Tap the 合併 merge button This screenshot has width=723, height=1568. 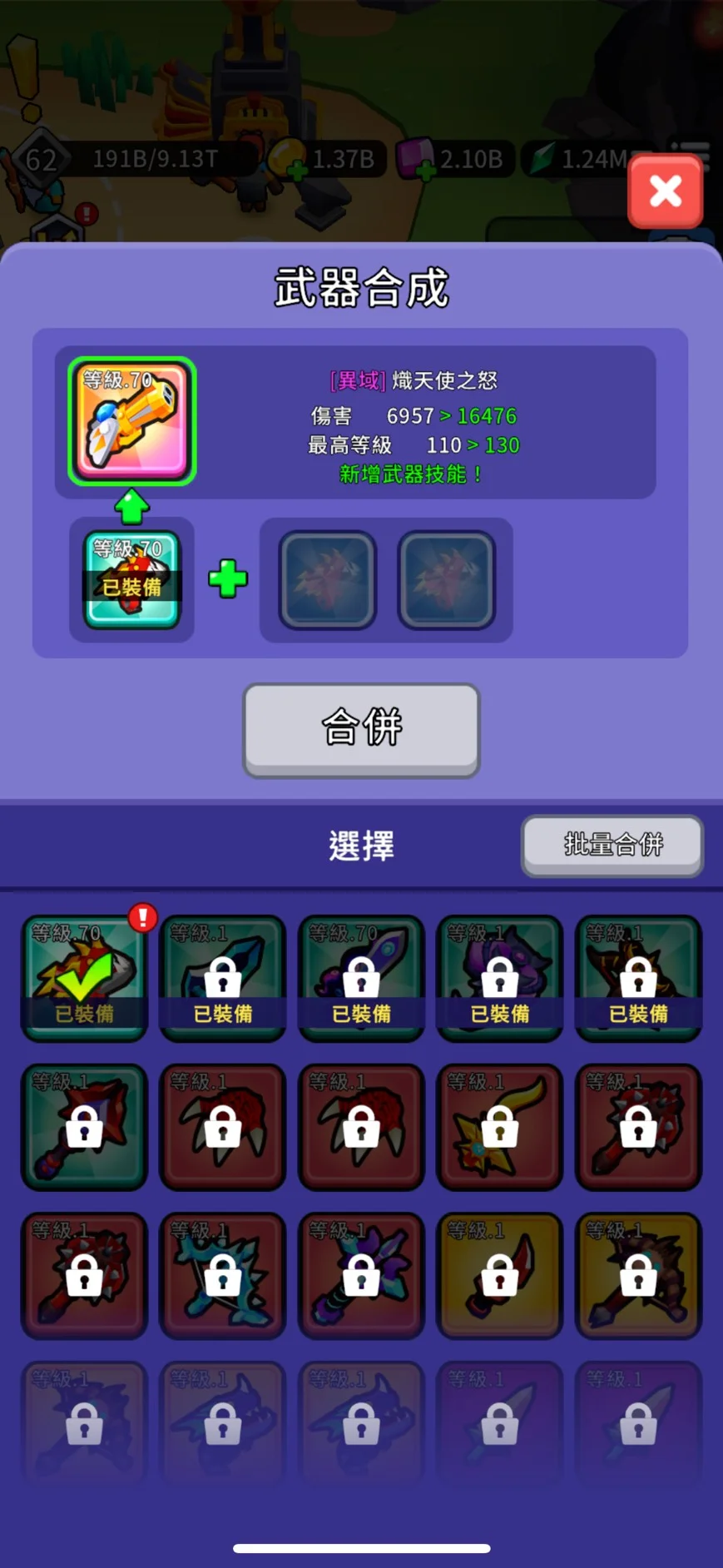(361, 729)
